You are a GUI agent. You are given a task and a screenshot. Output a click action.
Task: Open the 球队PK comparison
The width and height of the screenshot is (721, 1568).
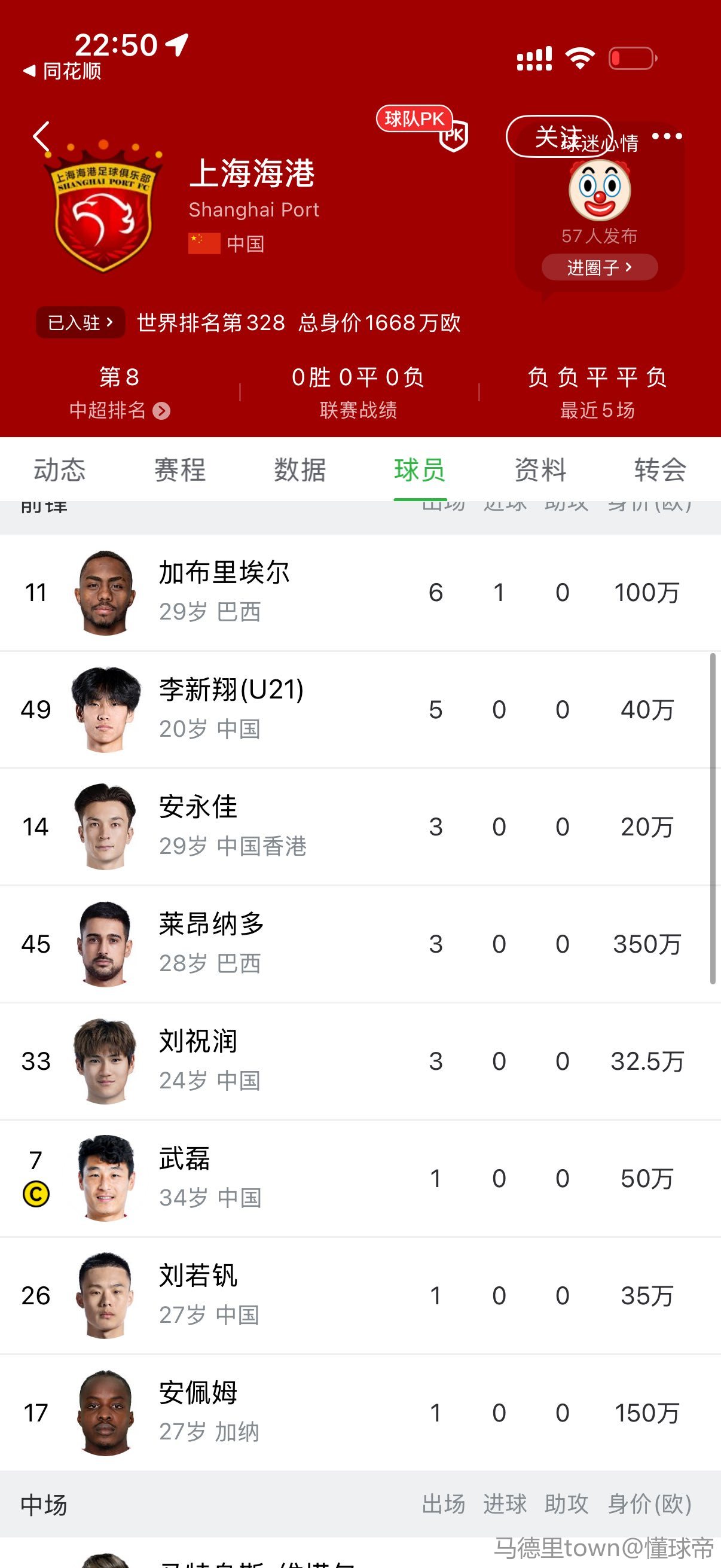(x=423, y=126)
